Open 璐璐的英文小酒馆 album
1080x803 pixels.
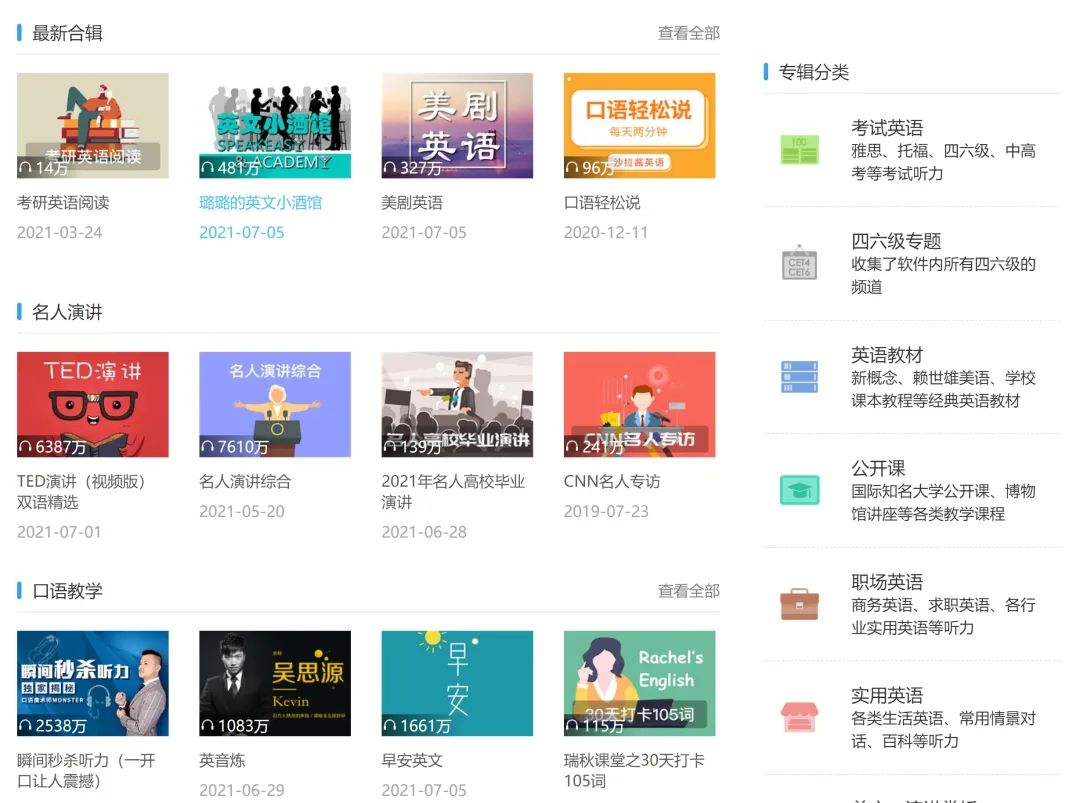tap(275, 126)
